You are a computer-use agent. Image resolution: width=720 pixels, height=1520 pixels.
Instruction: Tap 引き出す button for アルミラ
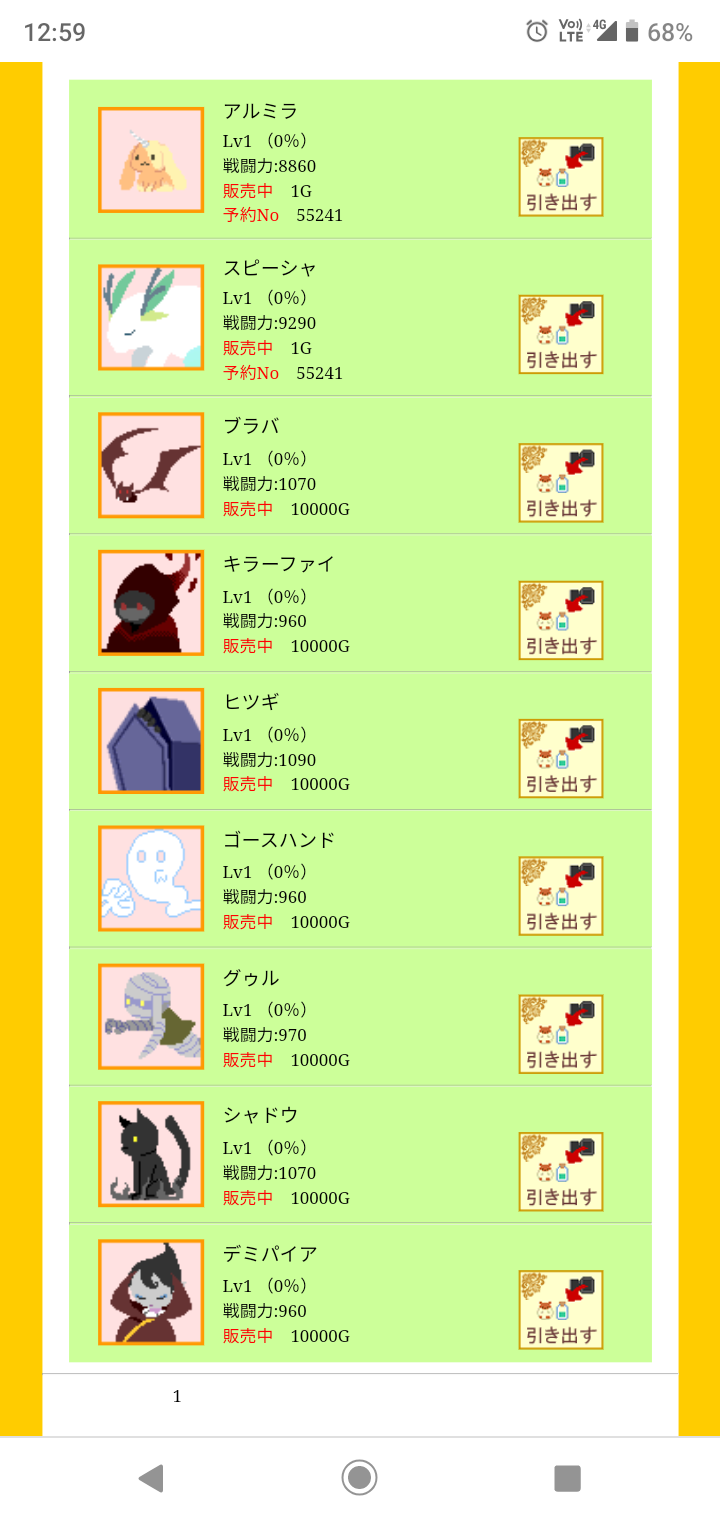[560, 177]
